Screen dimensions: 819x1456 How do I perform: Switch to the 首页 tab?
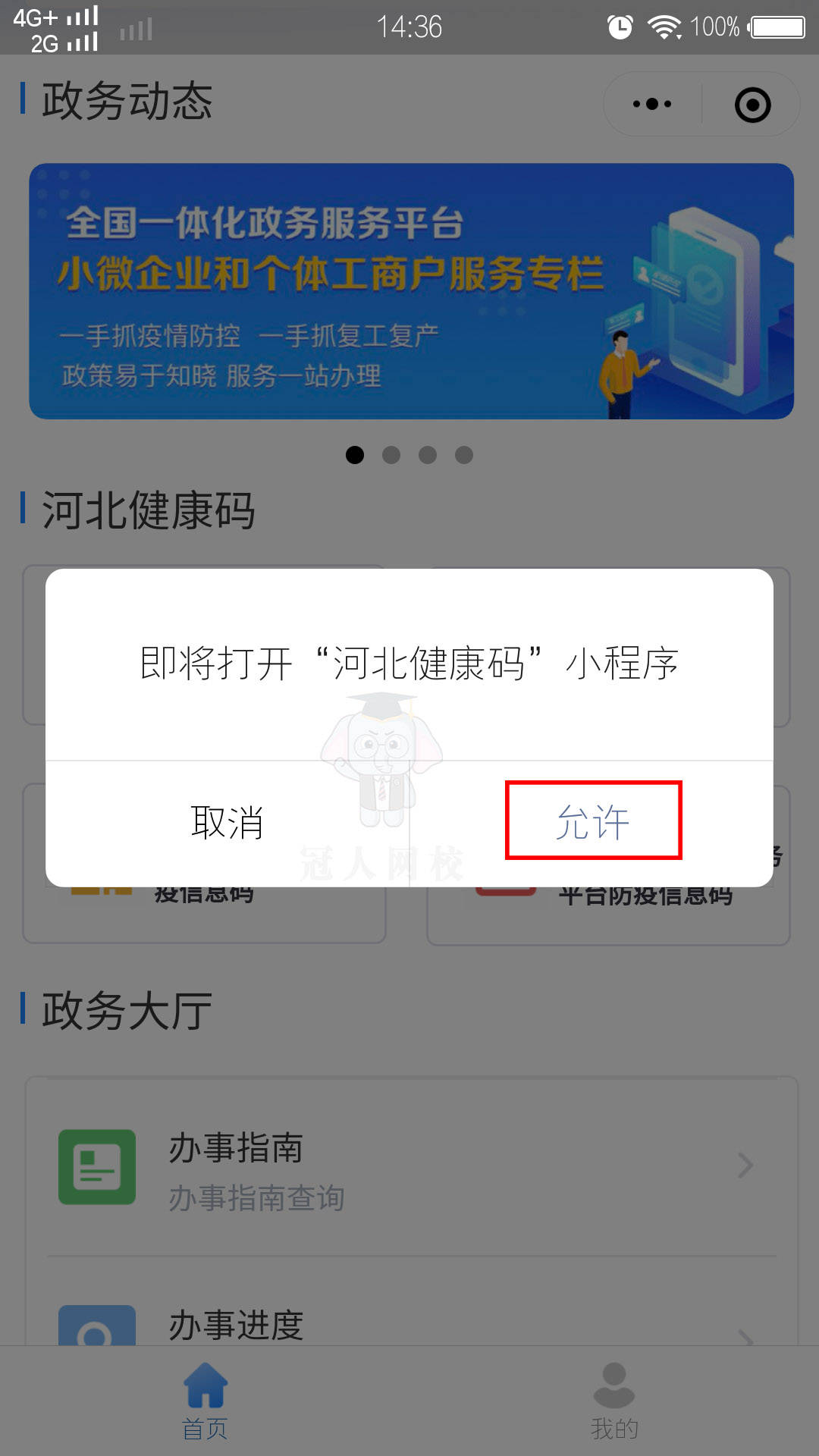(x=205, y=1401)
